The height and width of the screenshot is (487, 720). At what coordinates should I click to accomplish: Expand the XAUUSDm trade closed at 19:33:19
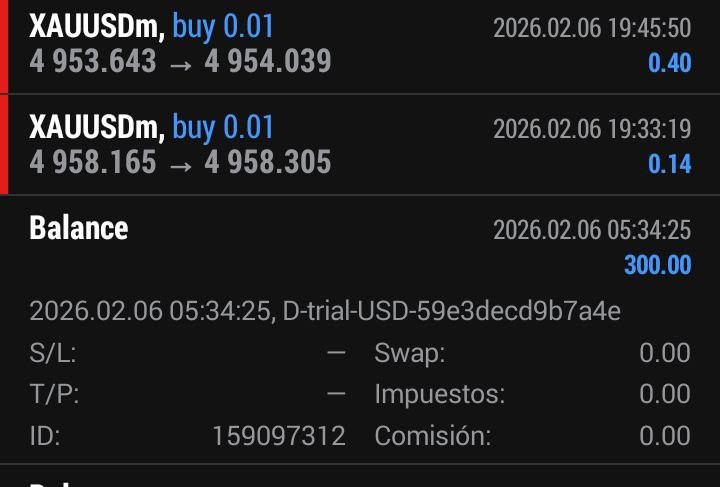(x=360, y=145)
